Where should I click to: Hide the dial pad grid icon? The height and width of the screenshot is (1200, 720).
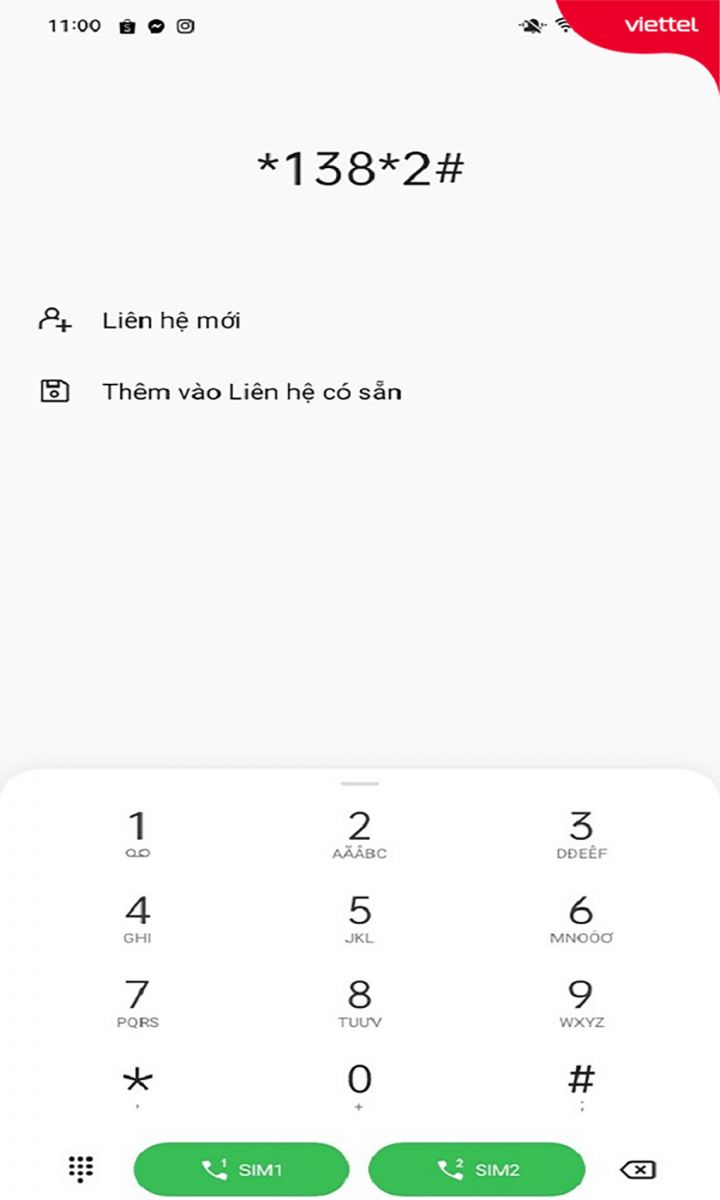tap(81, 1169)
